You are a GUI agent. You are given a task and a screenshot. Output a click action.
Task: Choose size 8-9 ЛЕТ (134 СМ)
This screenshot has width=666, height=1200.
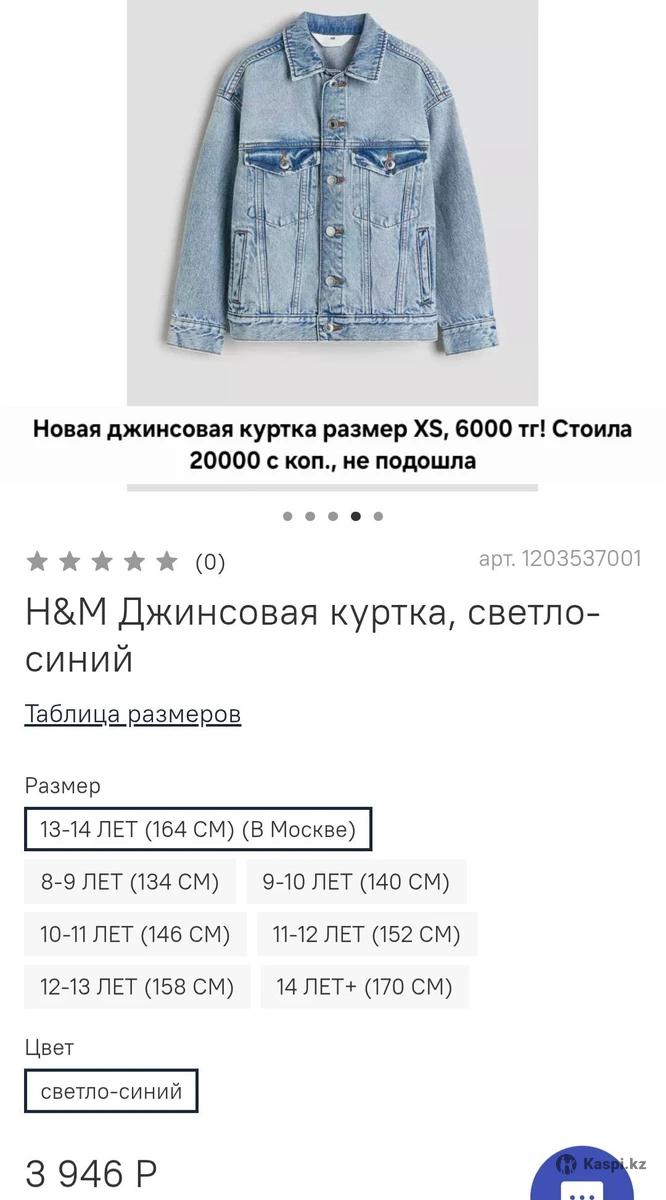click(x=130, y=882)
